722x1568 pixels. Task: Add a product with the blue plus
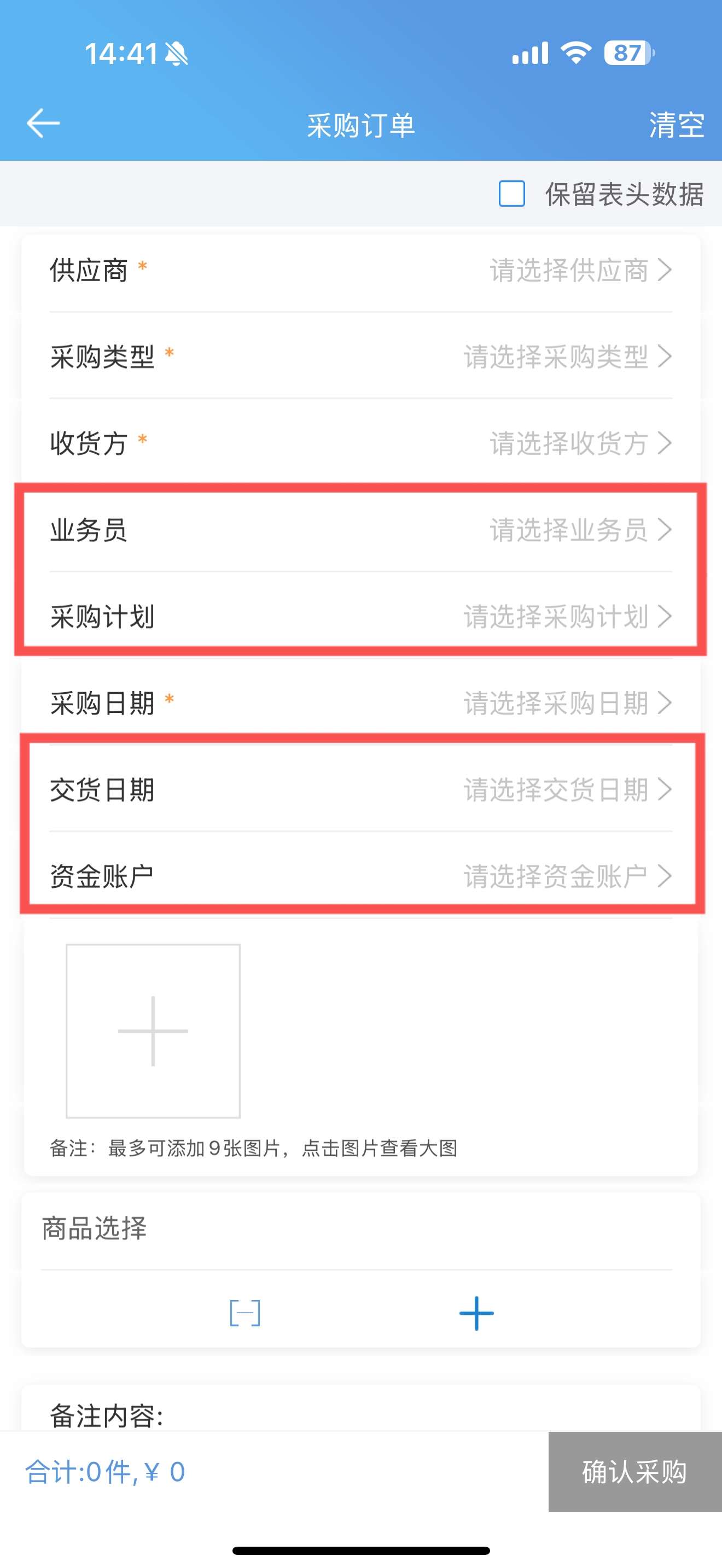(476, 1313)
